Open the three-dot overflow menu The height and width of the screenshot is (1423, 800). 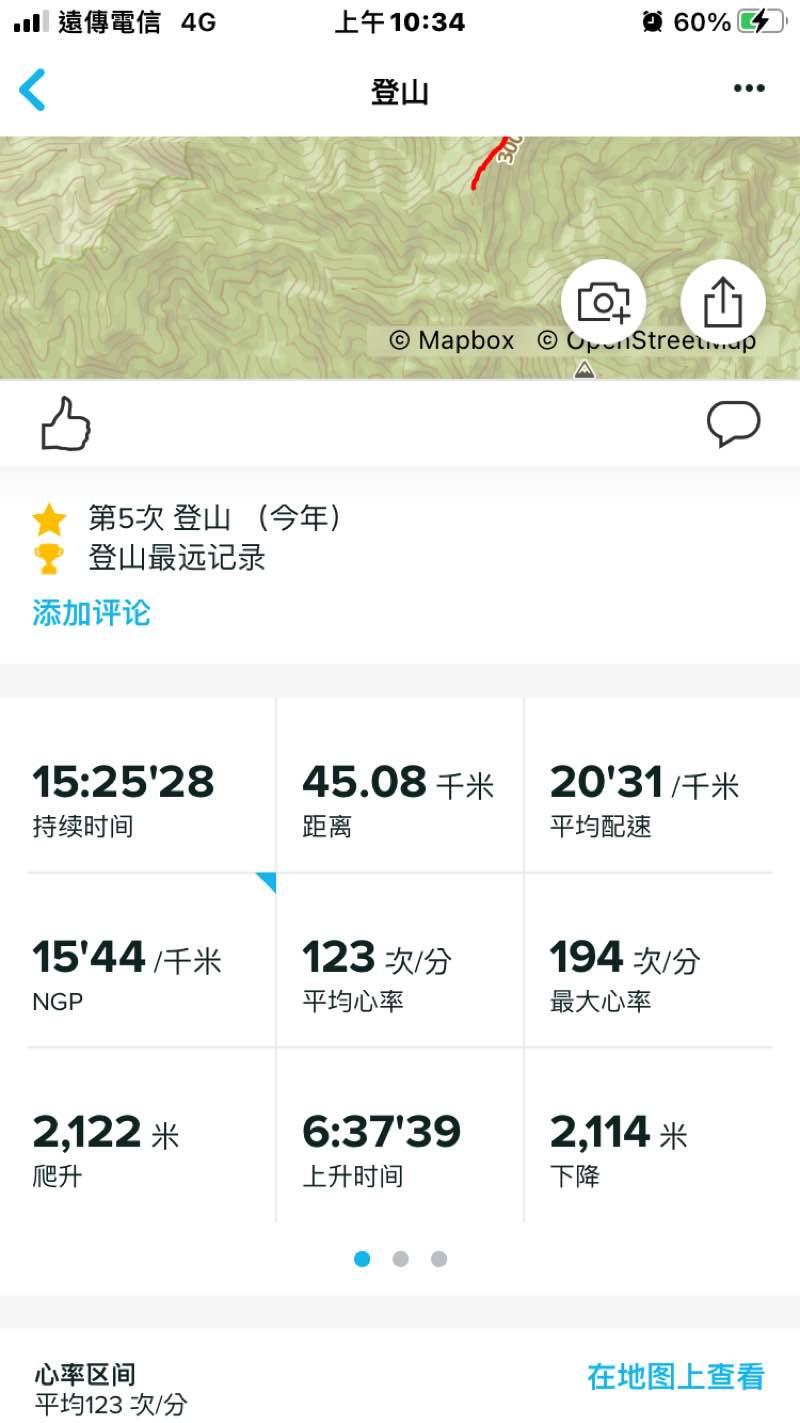point(749,89)
